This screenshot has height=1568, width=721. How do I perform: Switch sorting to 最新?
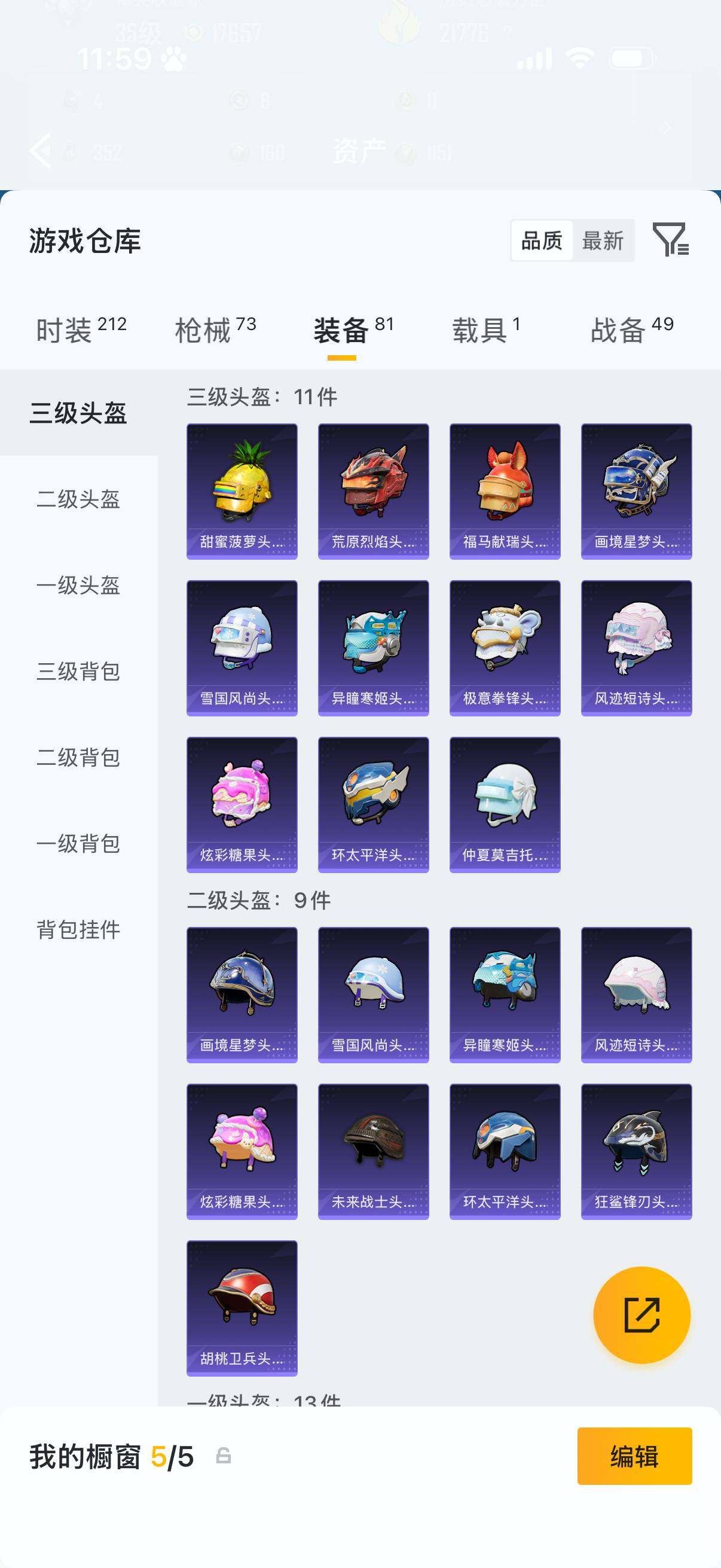click(x=604, y=241)
